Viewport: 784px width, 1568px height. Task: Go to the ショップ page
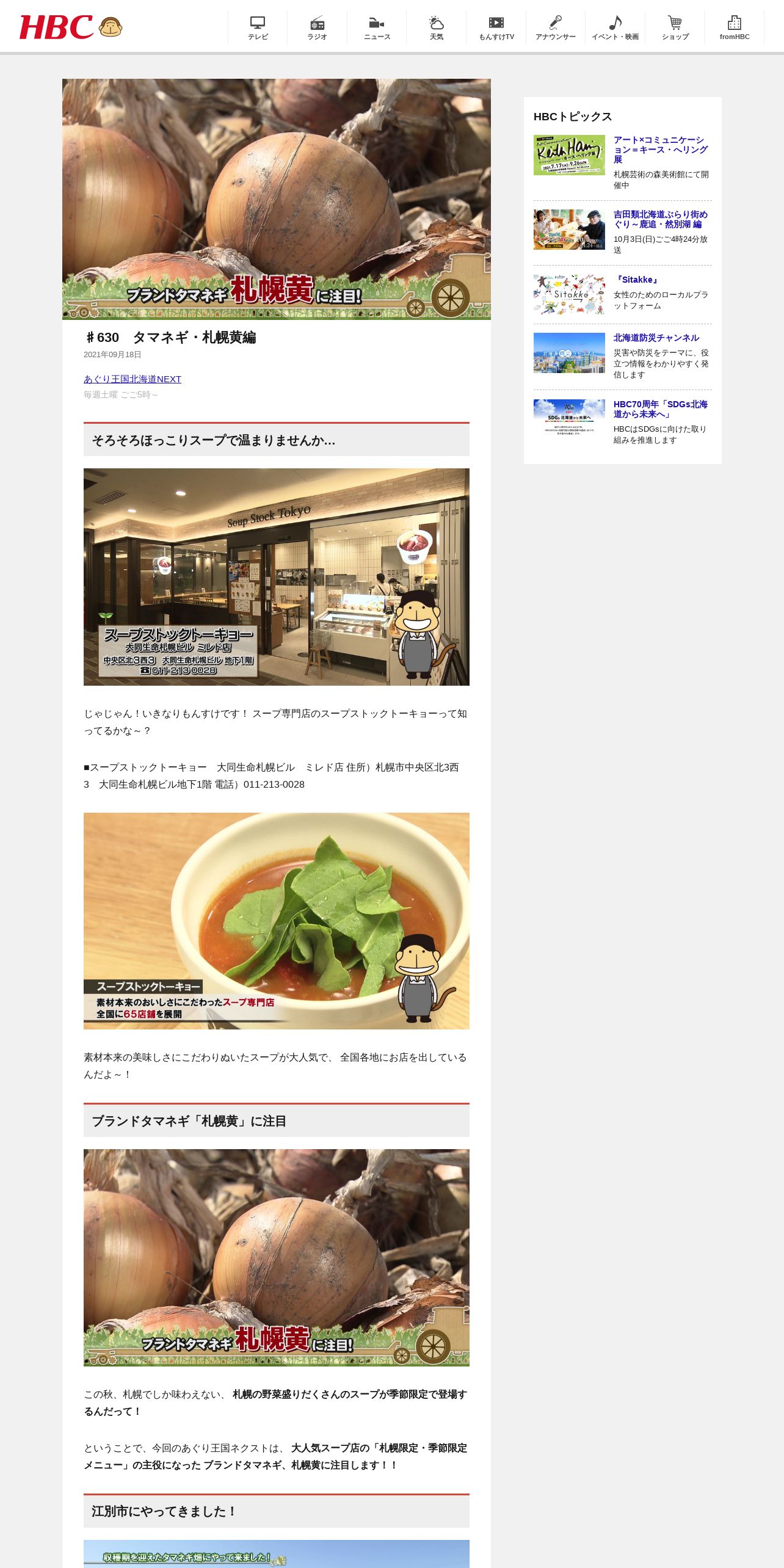[674, 28]
